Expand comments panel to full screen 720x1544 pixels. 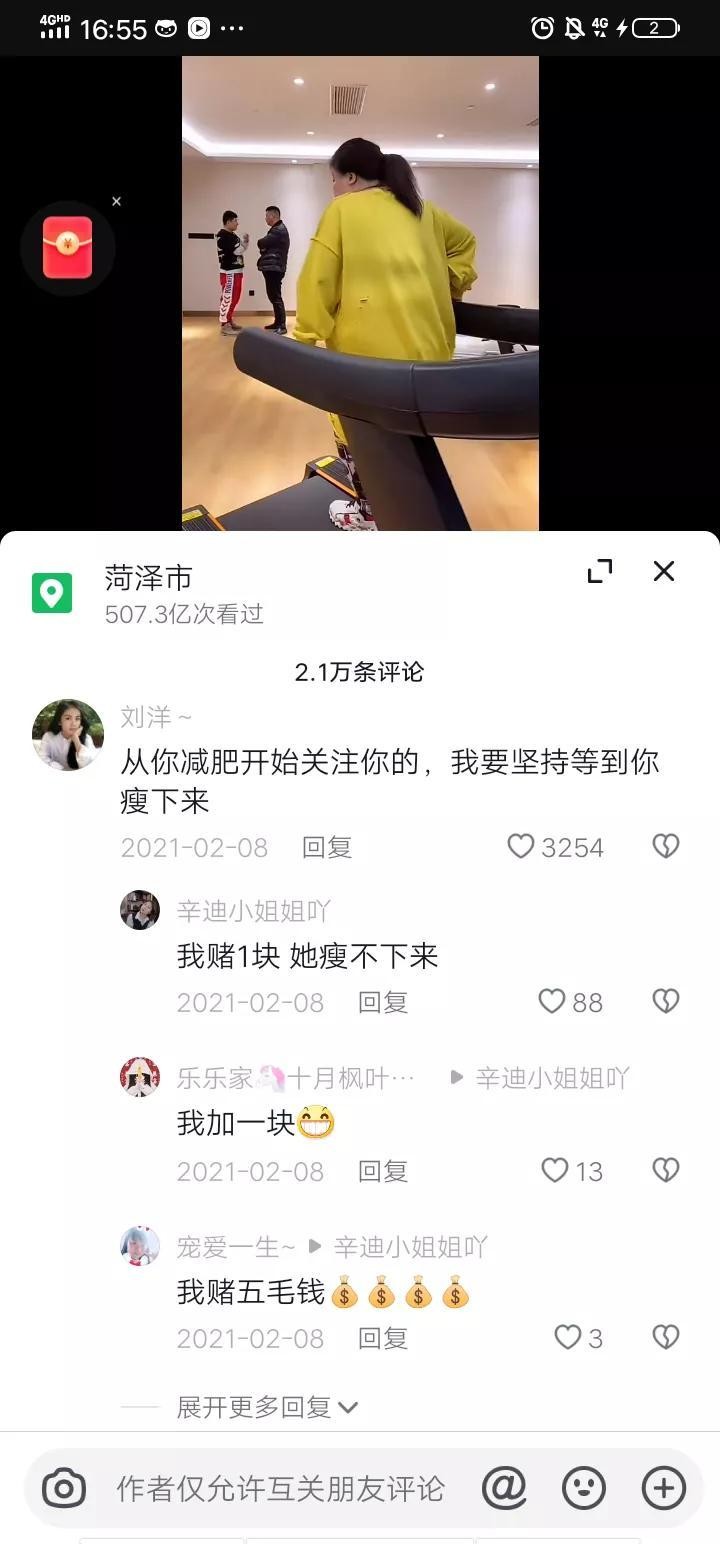click(x=600, y=572)
